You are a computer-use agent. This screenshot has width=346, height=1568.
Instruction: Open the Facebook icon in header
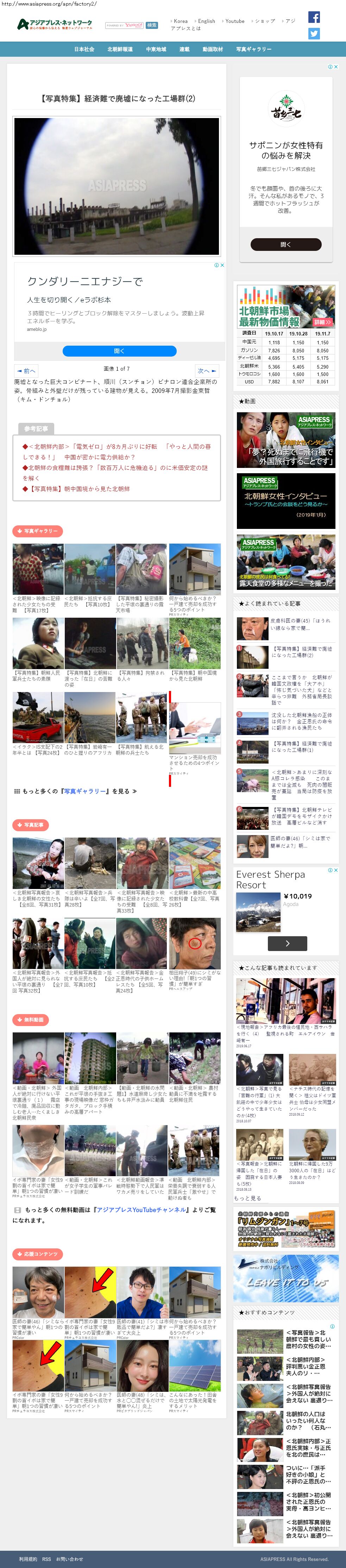[x=314, y=17]
